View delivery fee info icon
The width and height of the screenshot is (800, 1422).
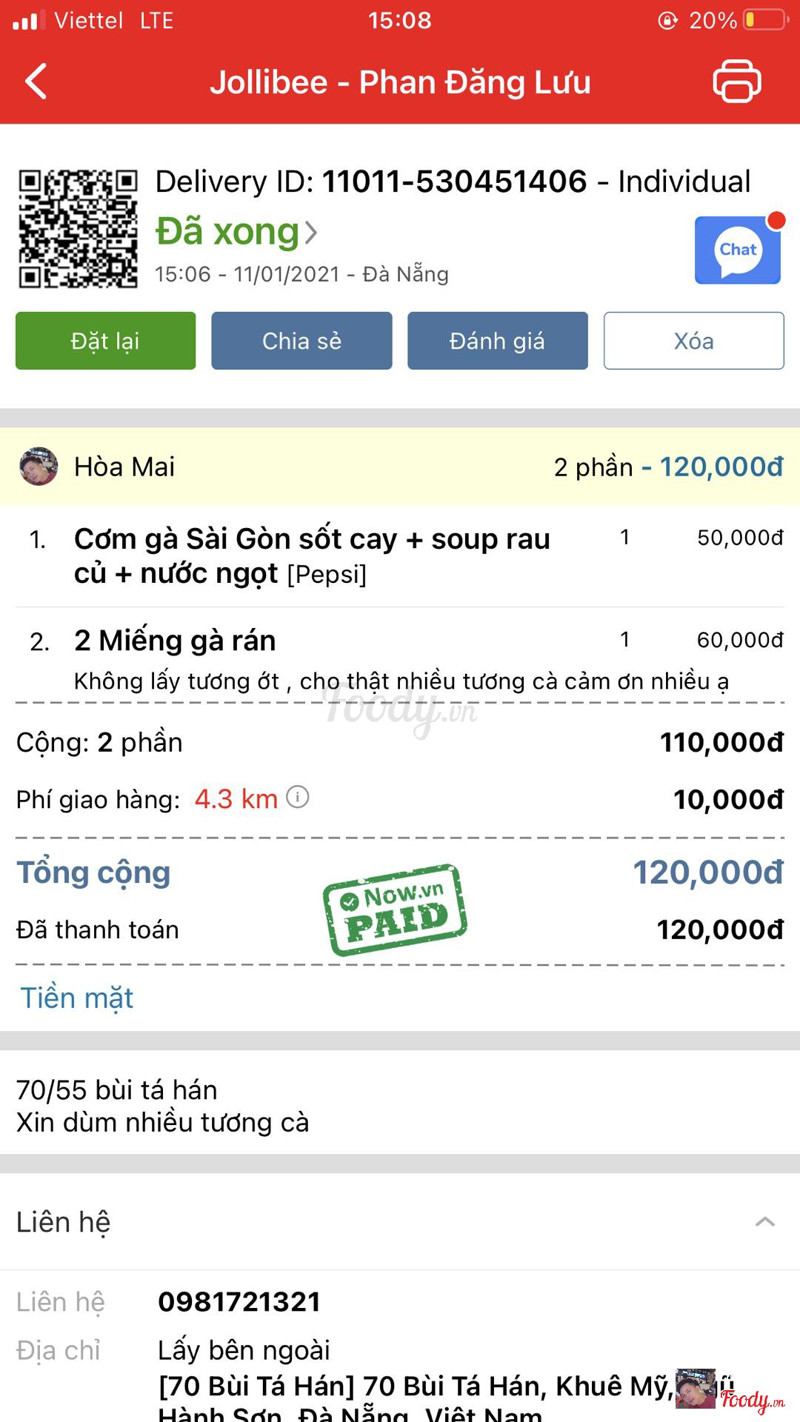pos(297,797)
